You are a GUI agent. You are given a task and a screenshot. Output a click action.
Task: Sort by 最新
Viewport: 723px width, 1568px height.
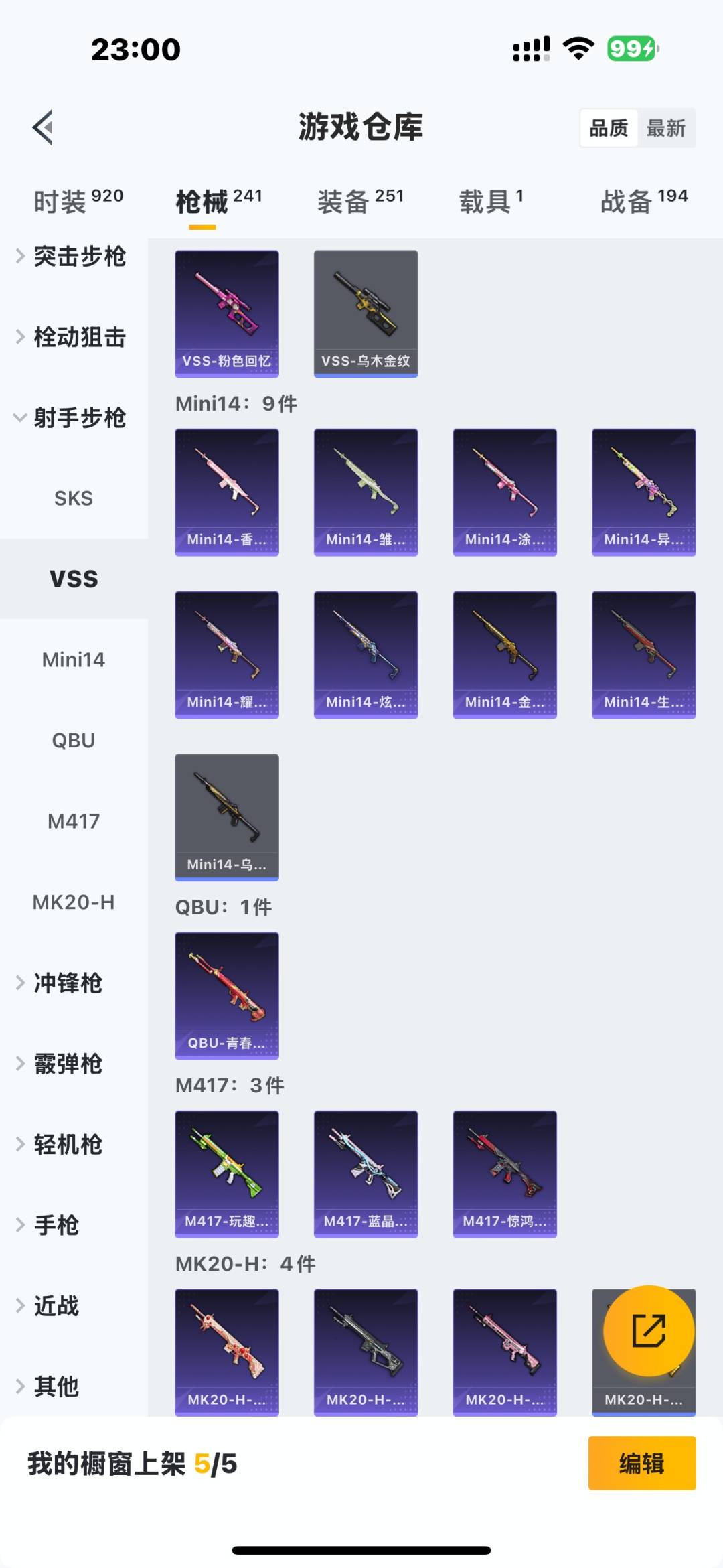(665, 128)
